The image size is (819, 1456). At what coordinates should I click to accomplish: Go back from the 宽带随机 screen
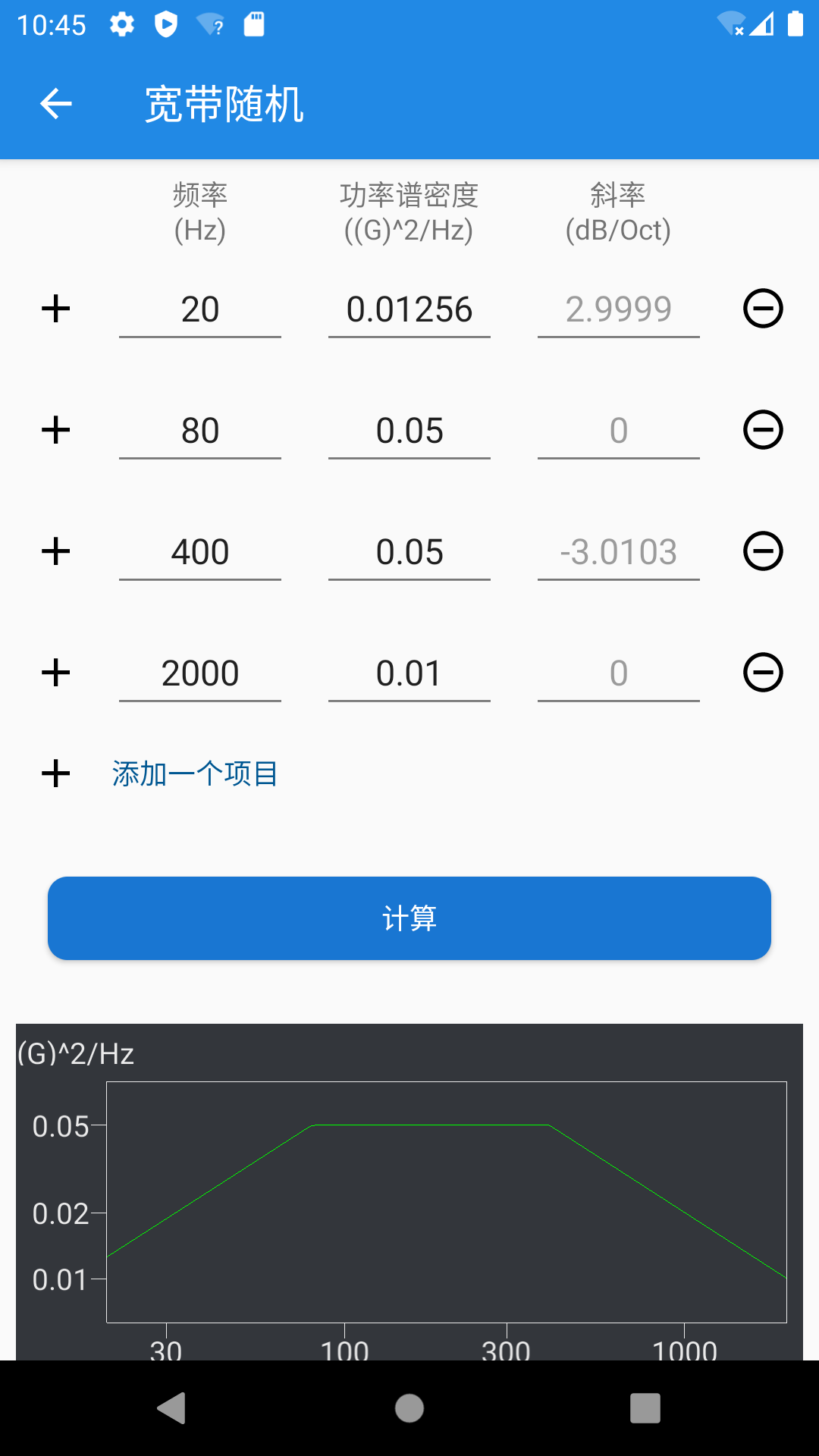(56, 104)
